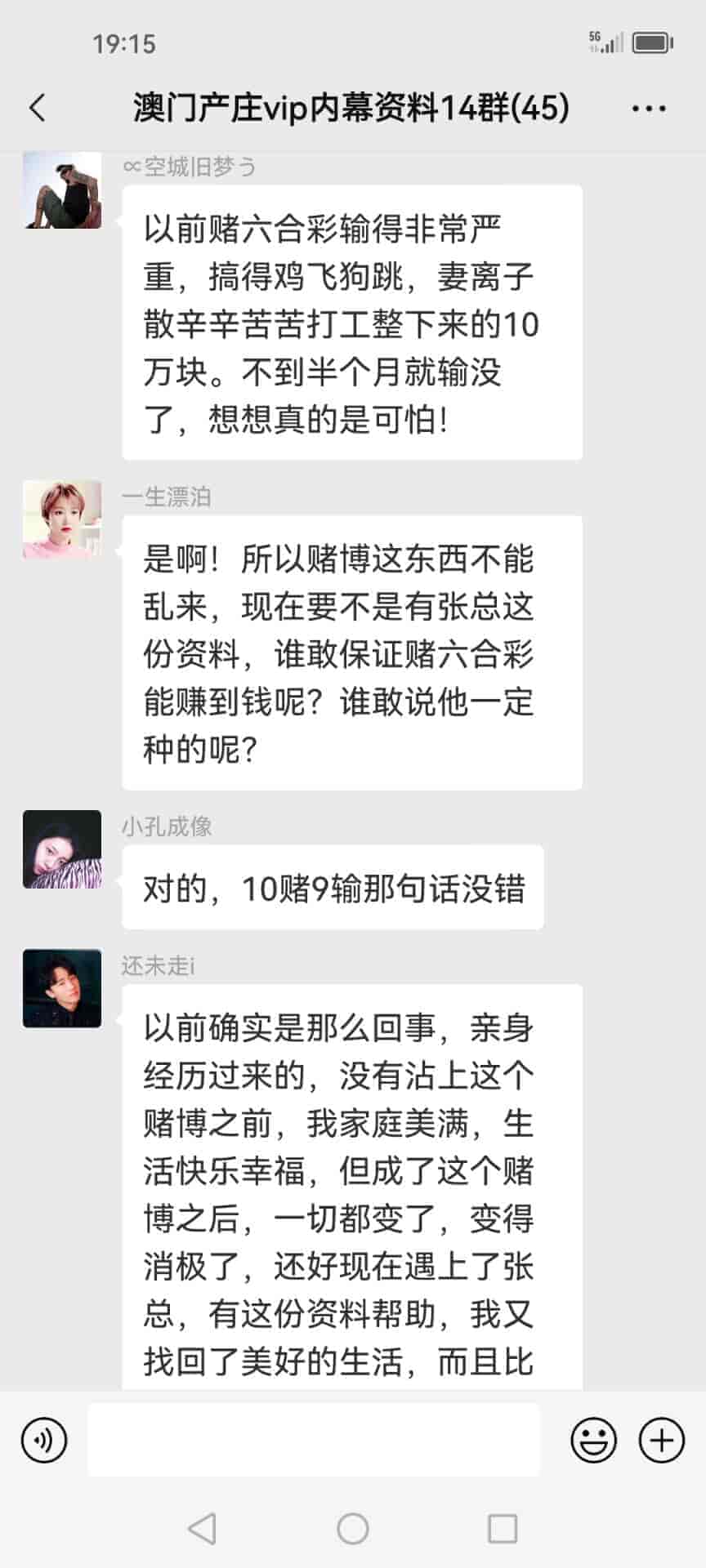The width and height of the screenshot is (706, 1568).
Task: Open the group chat overflow menu
Action: coord(649,109)
